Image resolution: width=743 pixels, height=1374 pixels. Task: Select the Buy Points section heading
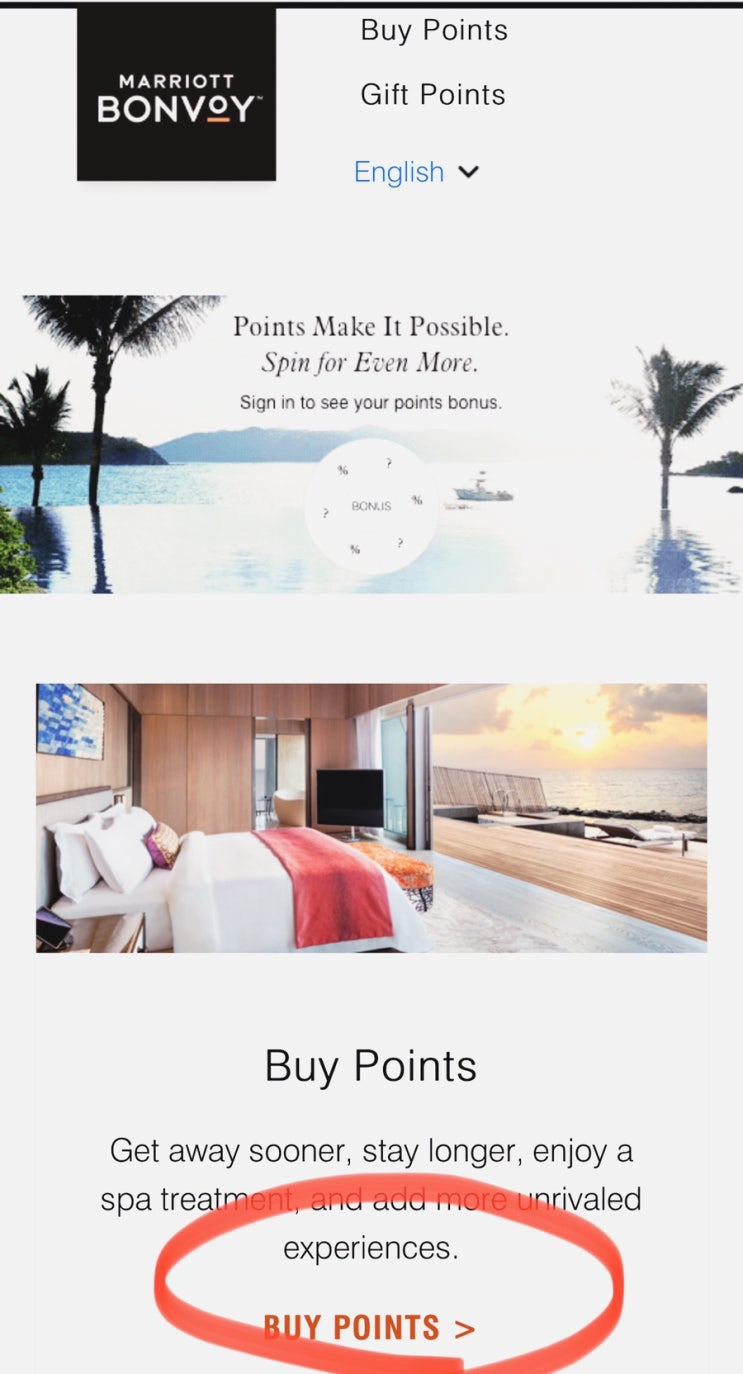(x=371, y=1066)
